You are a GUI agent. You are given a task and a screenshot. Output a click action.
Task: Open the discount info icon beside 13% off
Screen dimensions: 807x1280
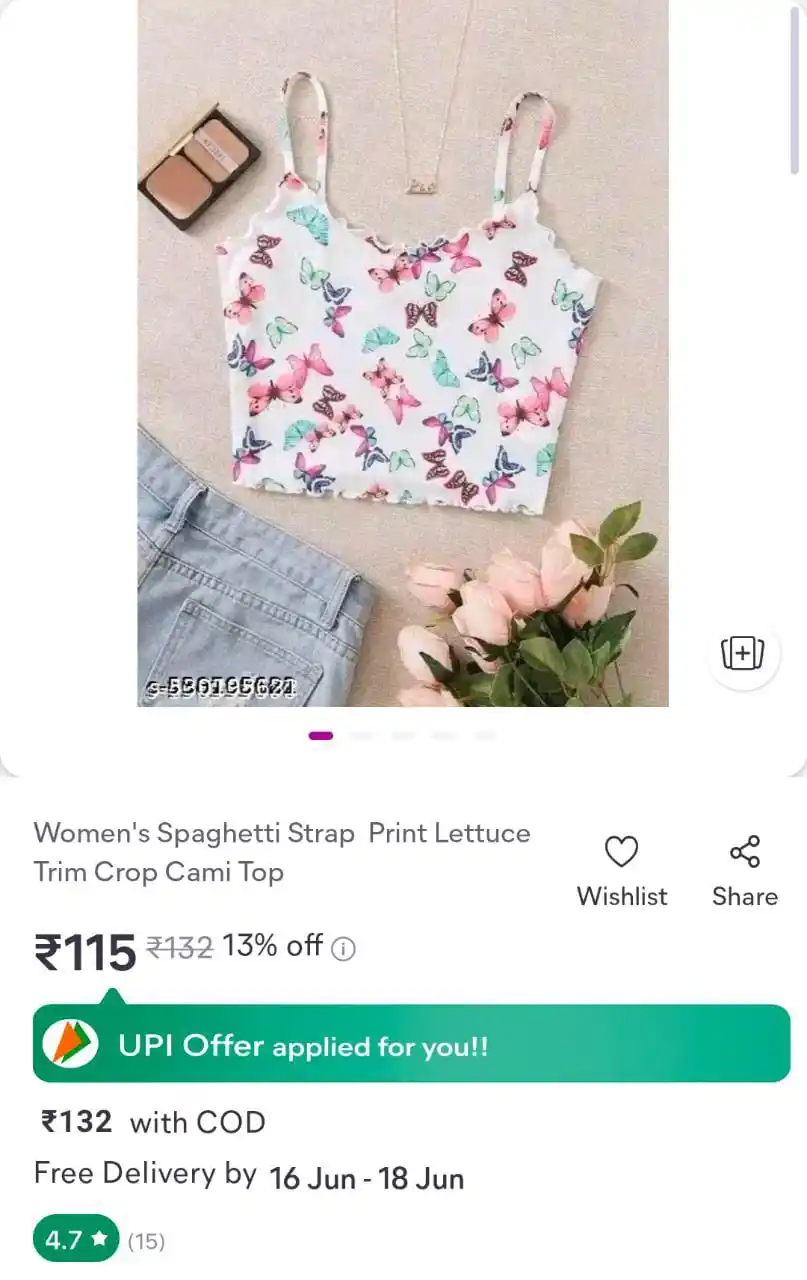click(343, 949)
